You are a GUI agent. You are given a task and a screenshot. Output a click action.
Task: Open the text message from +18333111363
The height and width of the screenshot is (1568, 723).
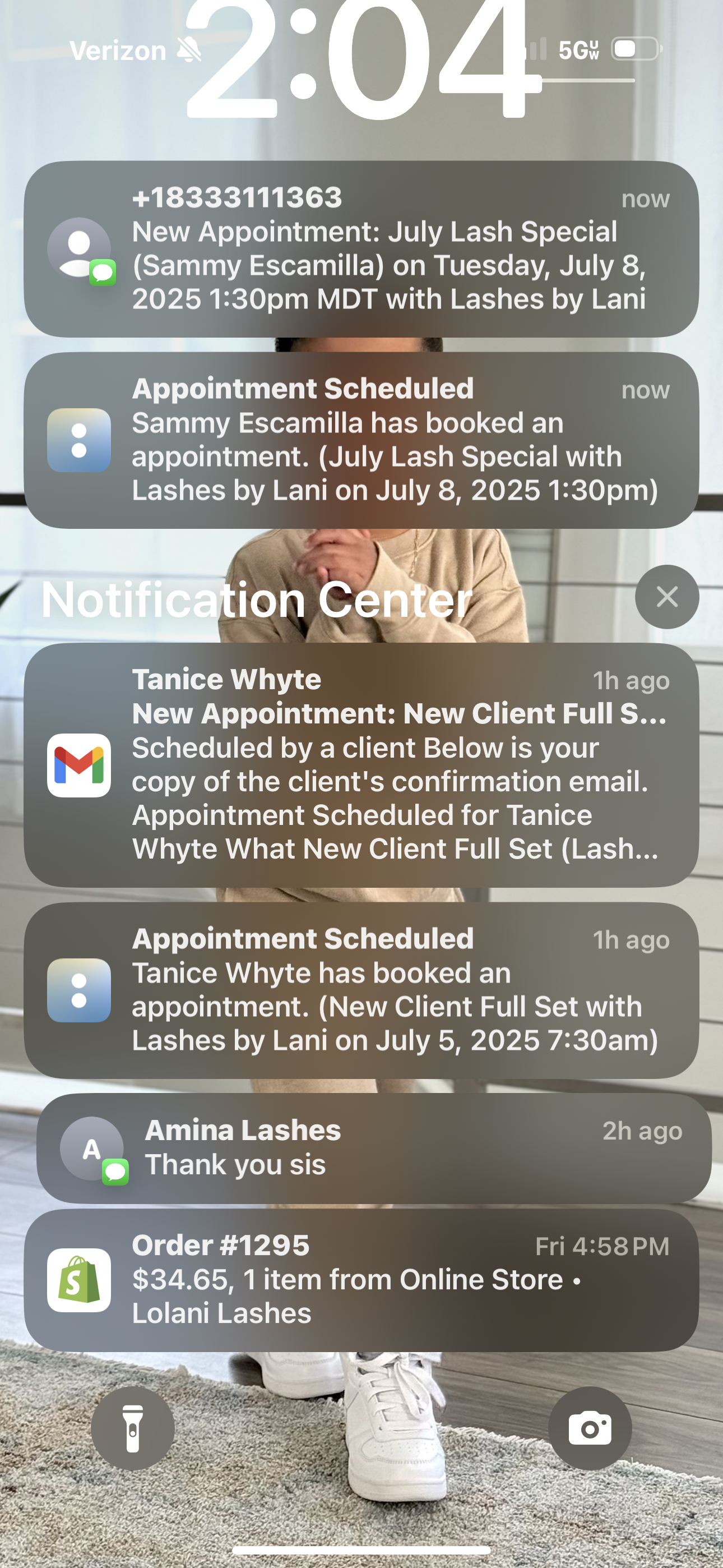click(x=361, y=248)
